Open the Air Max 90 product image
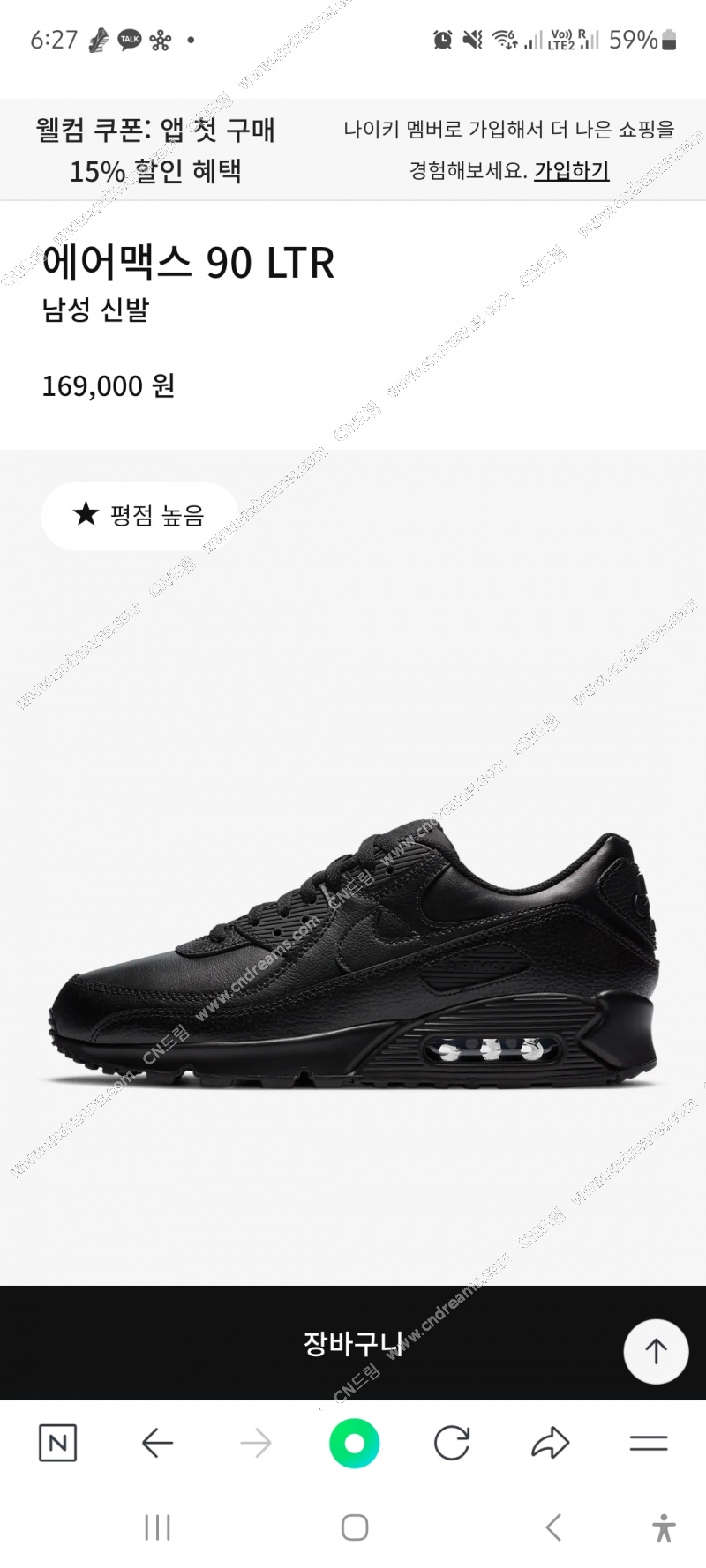 coord(353,959)
